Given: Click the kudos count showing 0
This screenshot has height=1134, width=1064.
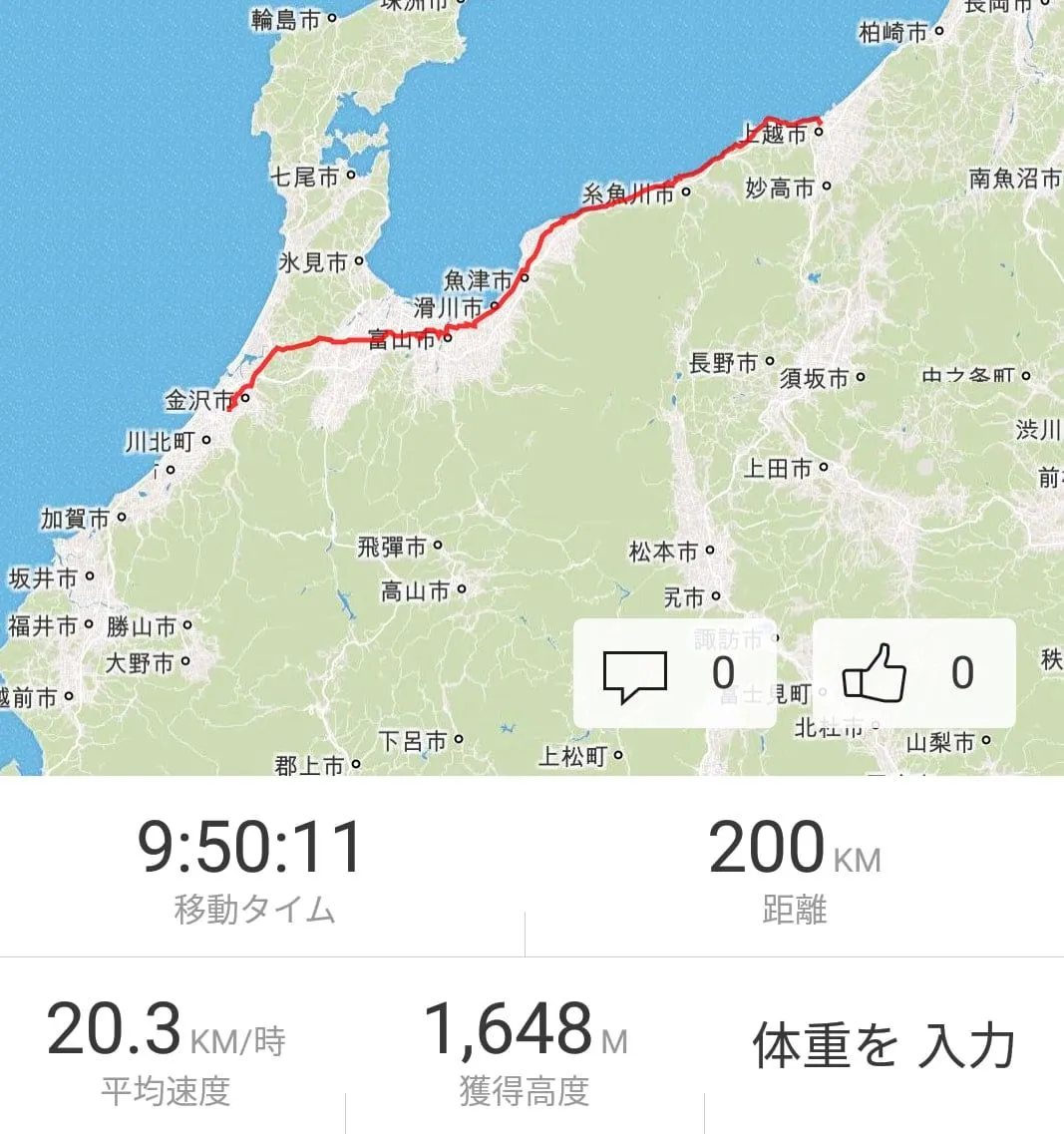Looking at the screenshot, I should [960, 673].
